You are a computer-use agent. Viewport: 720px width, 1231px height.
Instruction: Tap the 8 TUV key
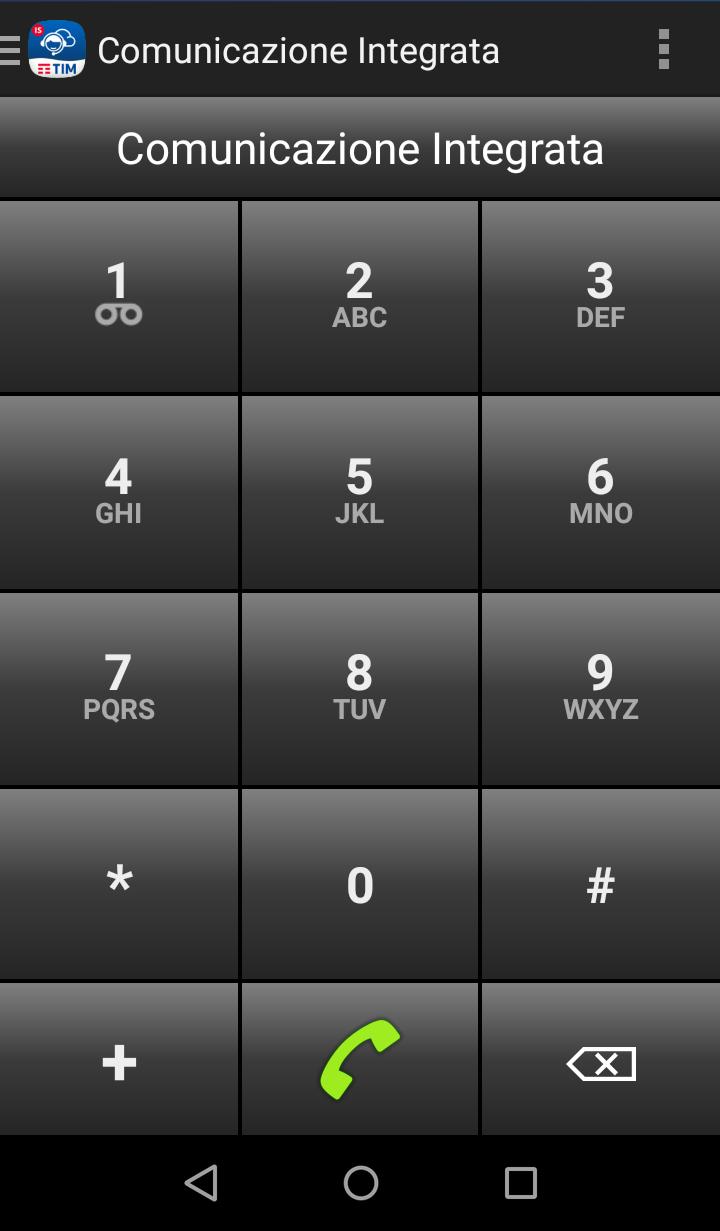[360, 688]
